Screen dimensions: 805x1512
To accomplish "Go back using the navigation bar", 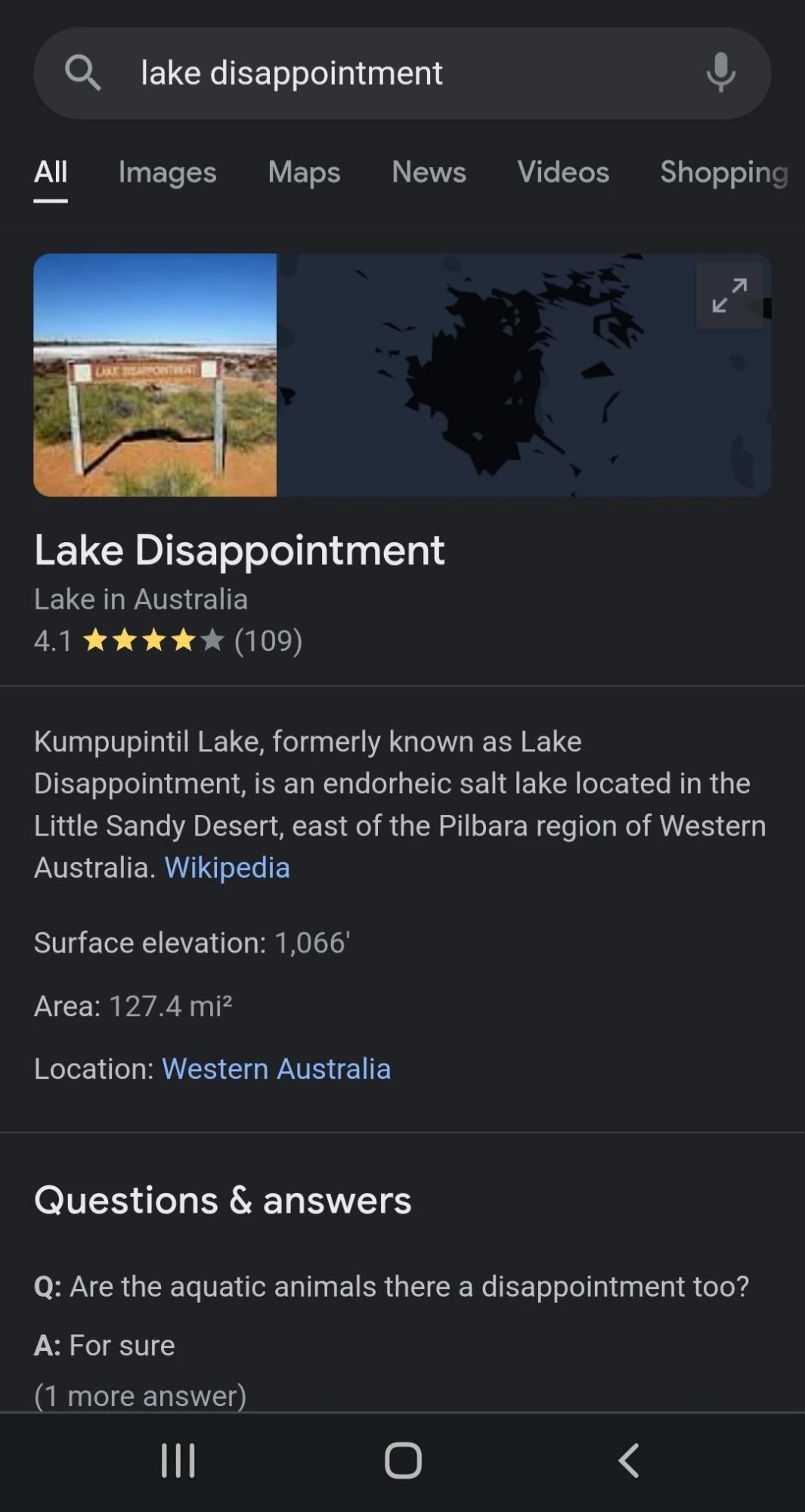I will click(628, 1460).
